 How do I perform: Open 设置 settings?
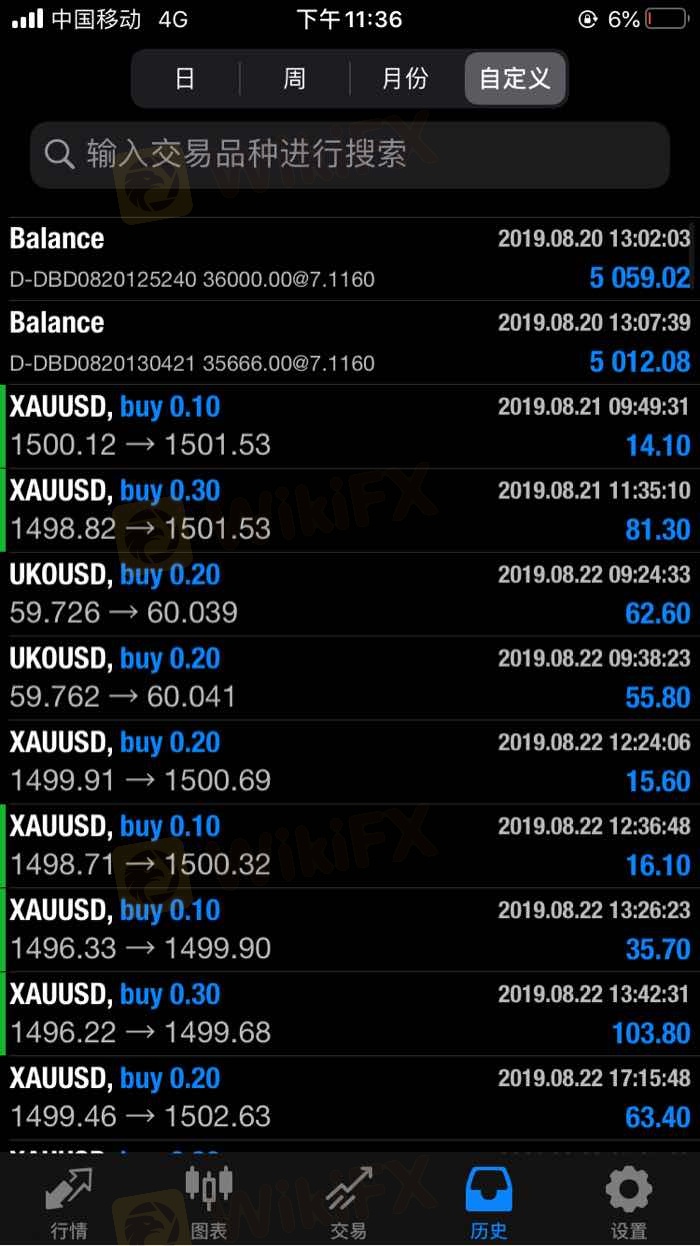pyautogui.click(x=629, y=1203)
